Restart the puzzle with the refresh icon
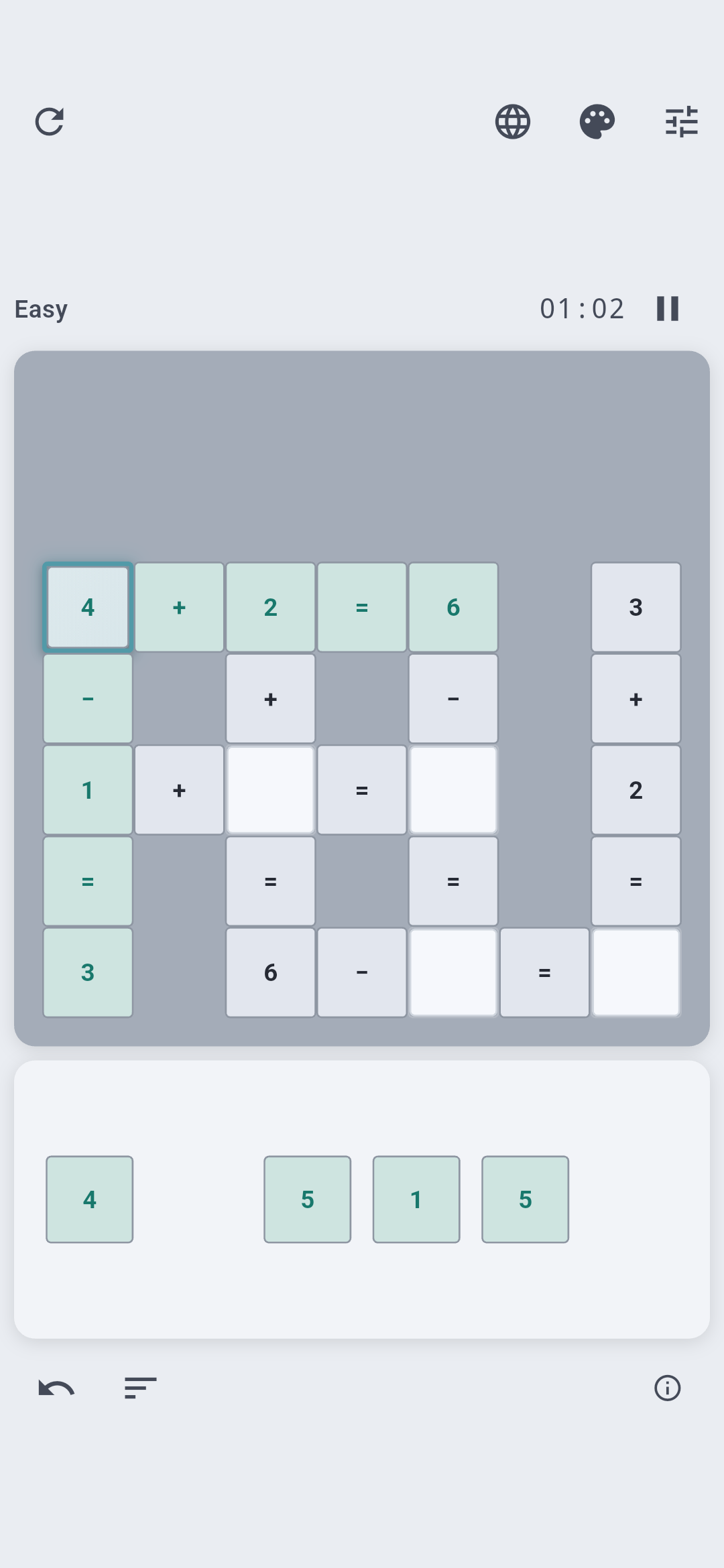Screen dimensions: 724x1568 click(x=50, y=122)
